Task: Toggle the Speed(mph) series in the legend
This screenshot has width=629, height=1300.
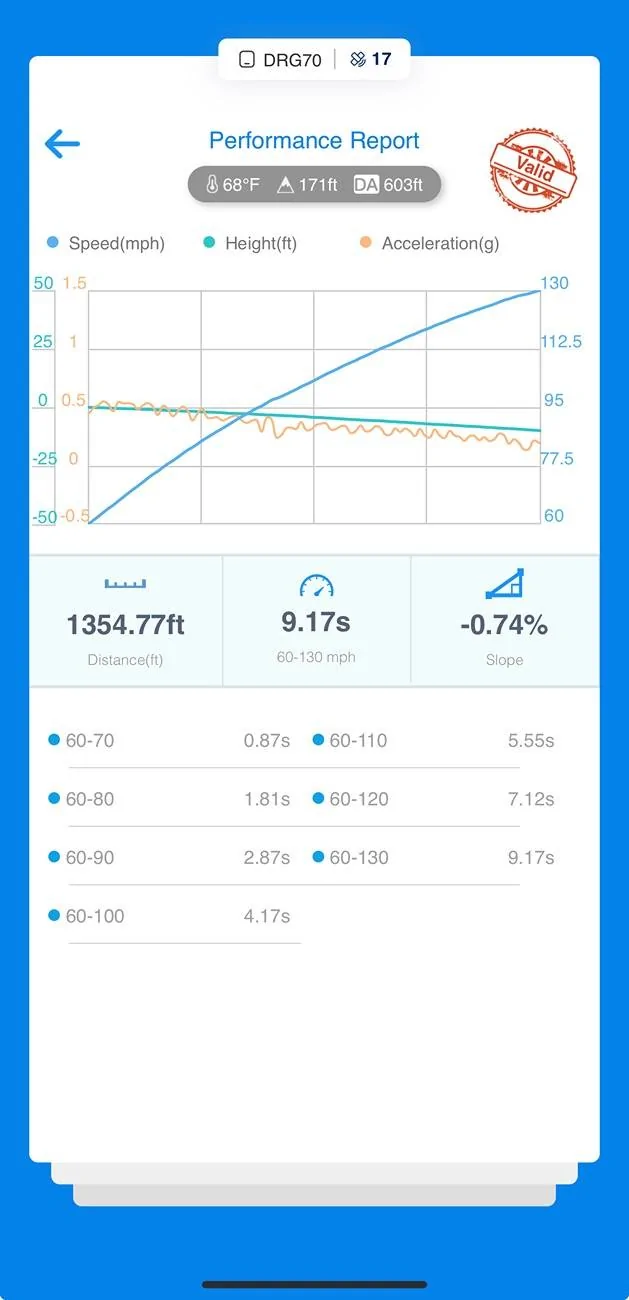Action: (x=105, y=243)
